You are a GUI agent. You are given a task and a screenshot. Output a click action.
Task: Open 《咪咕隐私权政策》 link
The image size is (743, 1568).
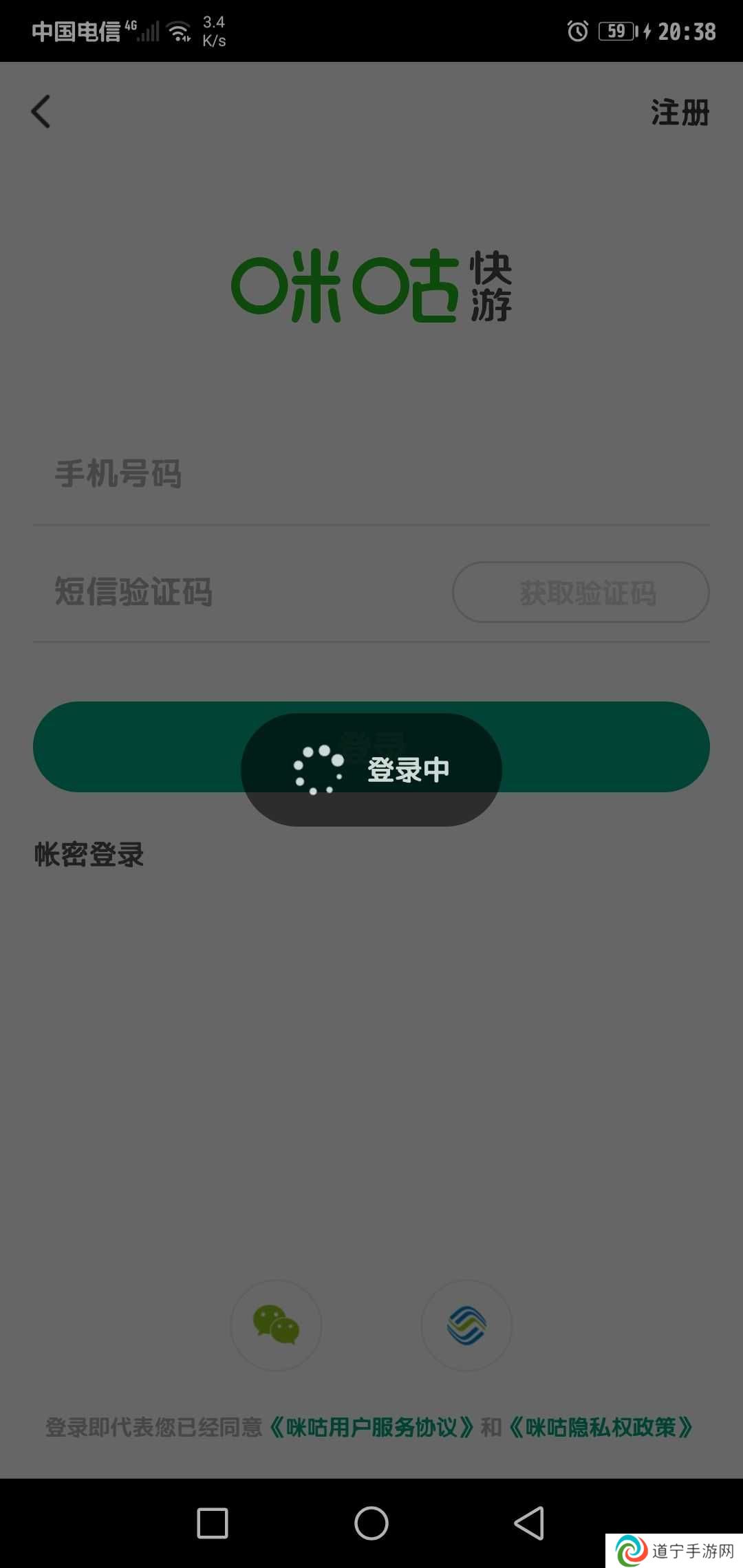coord(600,1428)
